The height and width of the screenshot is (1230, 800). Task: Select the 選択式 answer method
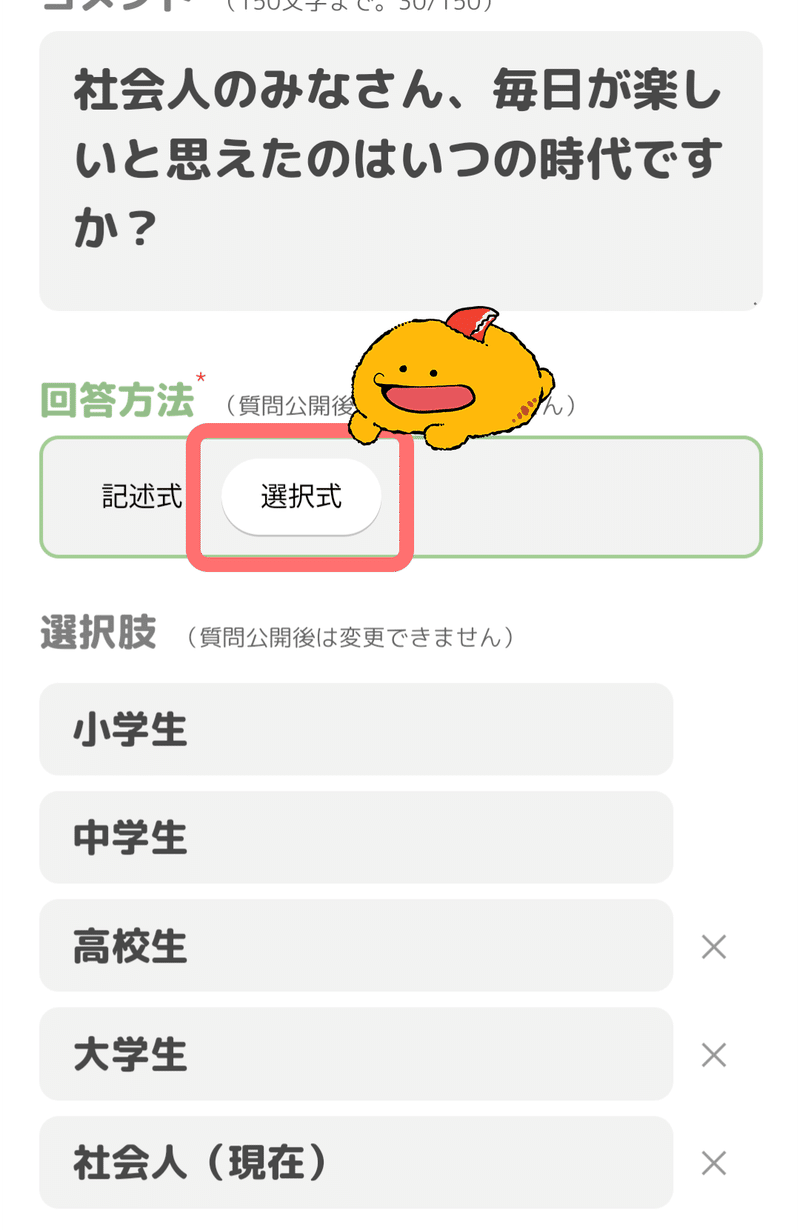click(301, 496)
